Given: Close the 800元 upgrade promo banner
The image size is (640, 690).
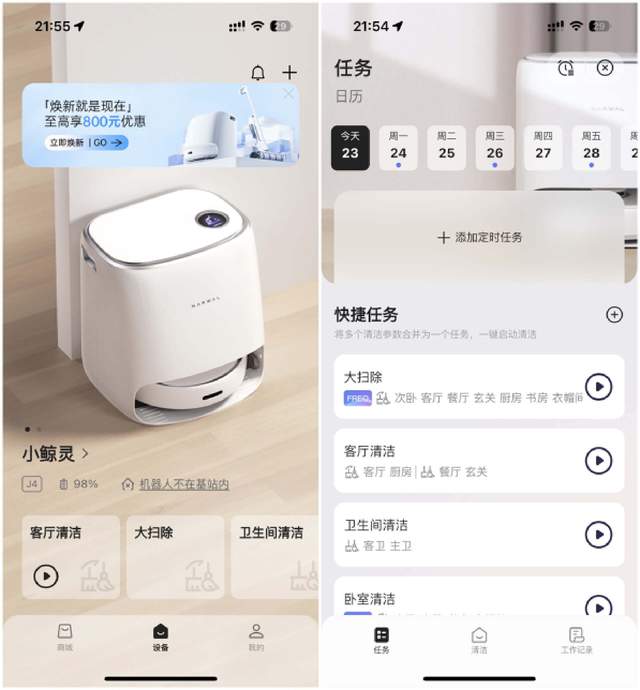Looking at the screenshot, I should coord(289,94).
